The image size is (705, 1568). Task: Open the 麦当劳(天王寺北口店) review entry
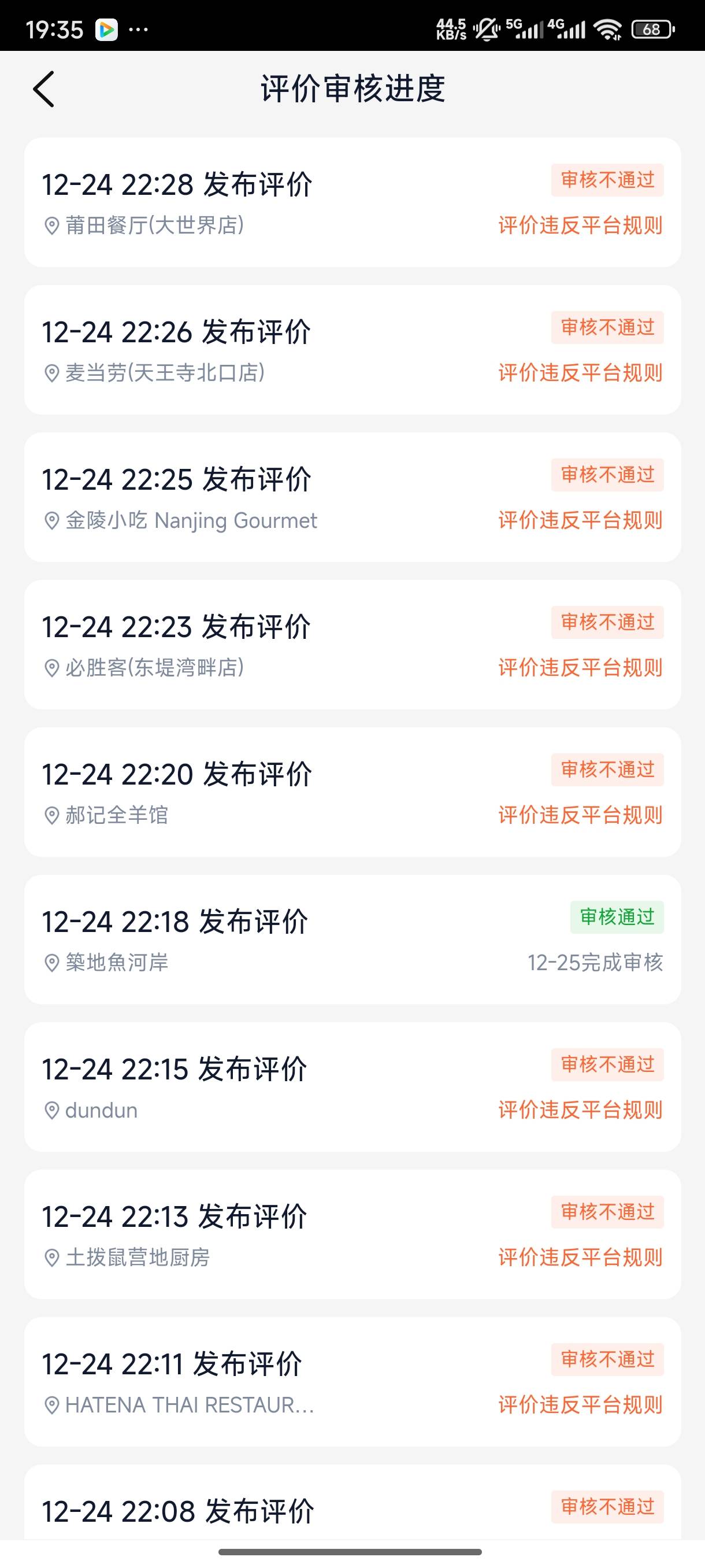(352, 349)
